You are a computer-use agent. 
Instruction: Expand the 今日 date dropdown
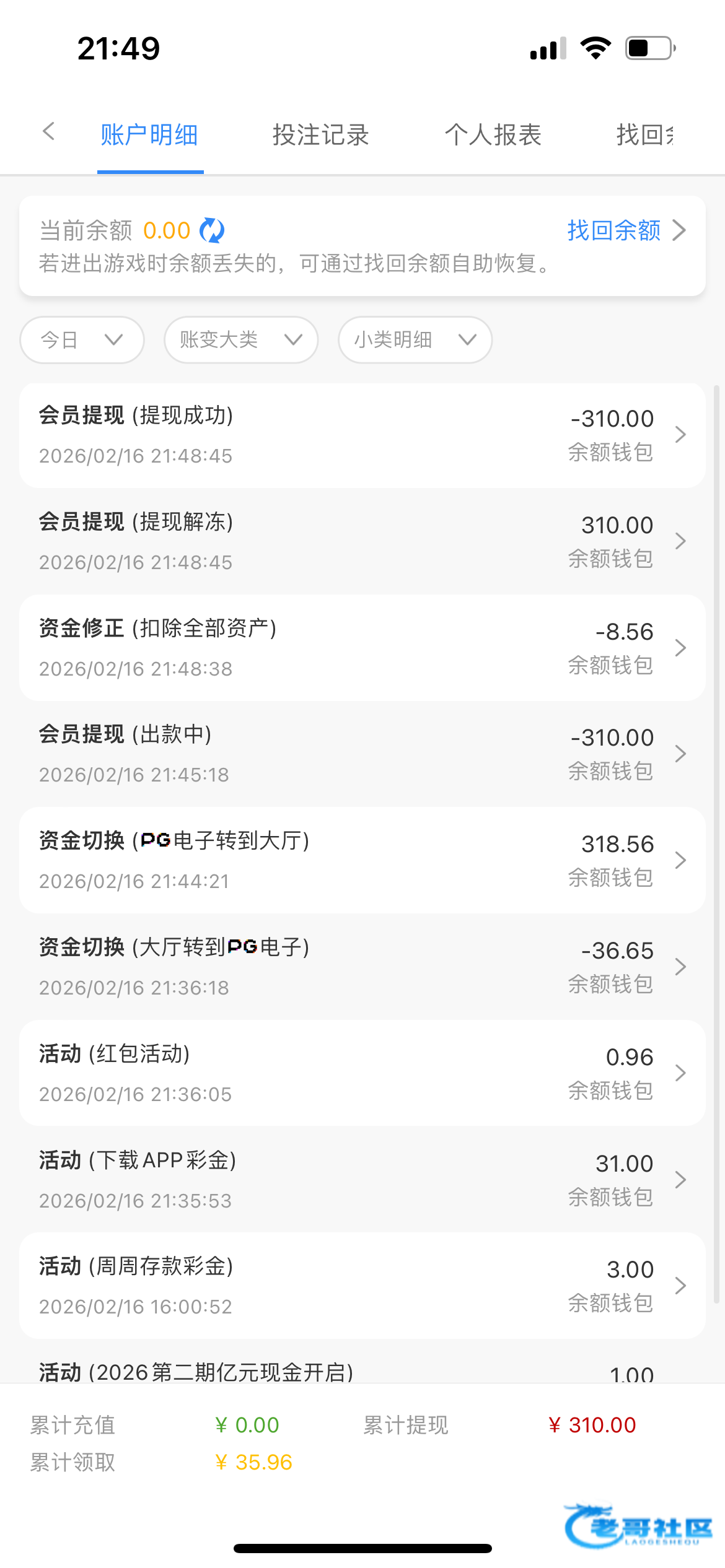tap(82, 340)
